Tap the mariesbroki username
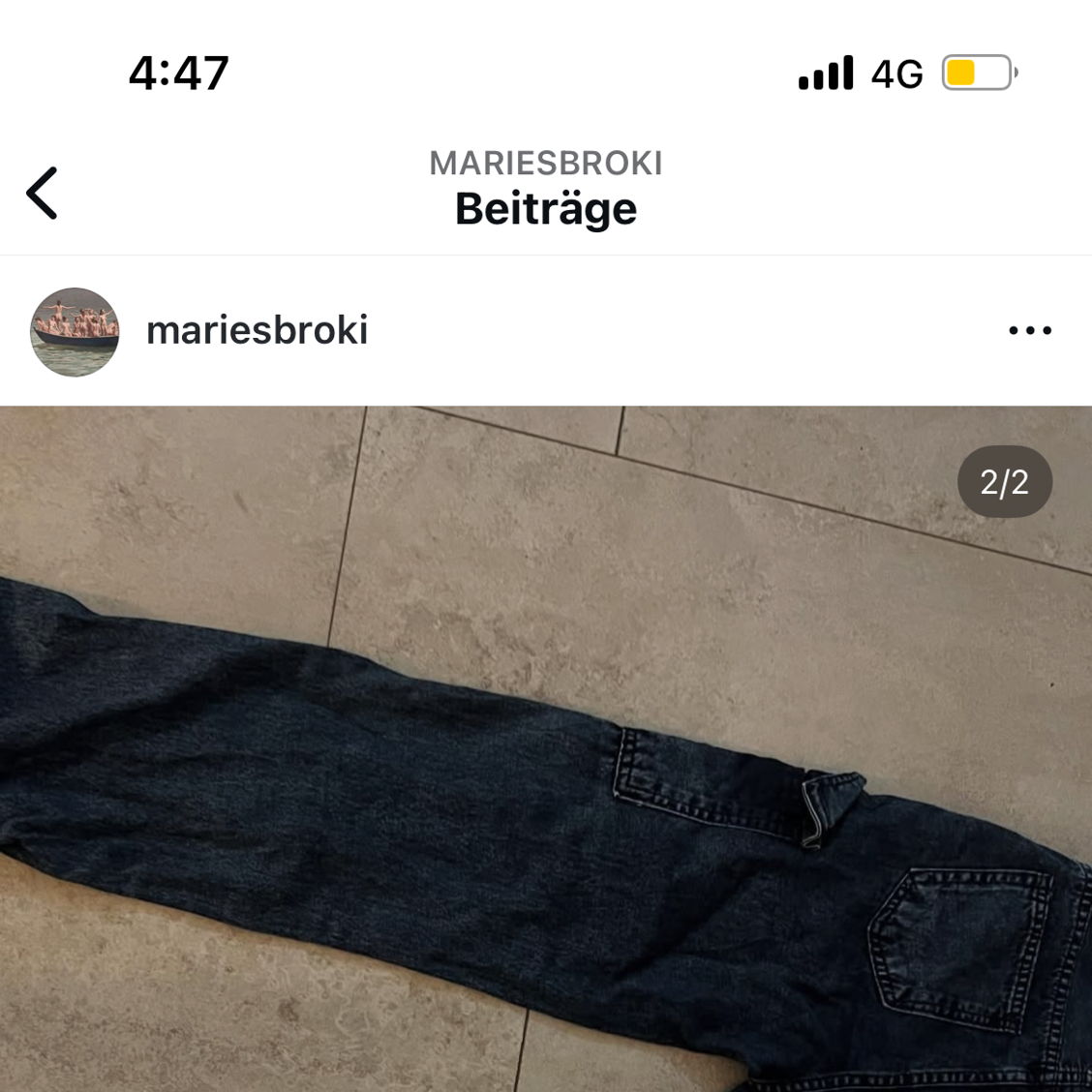The width and height of the screenshot is (1092, 1092). 257,331
